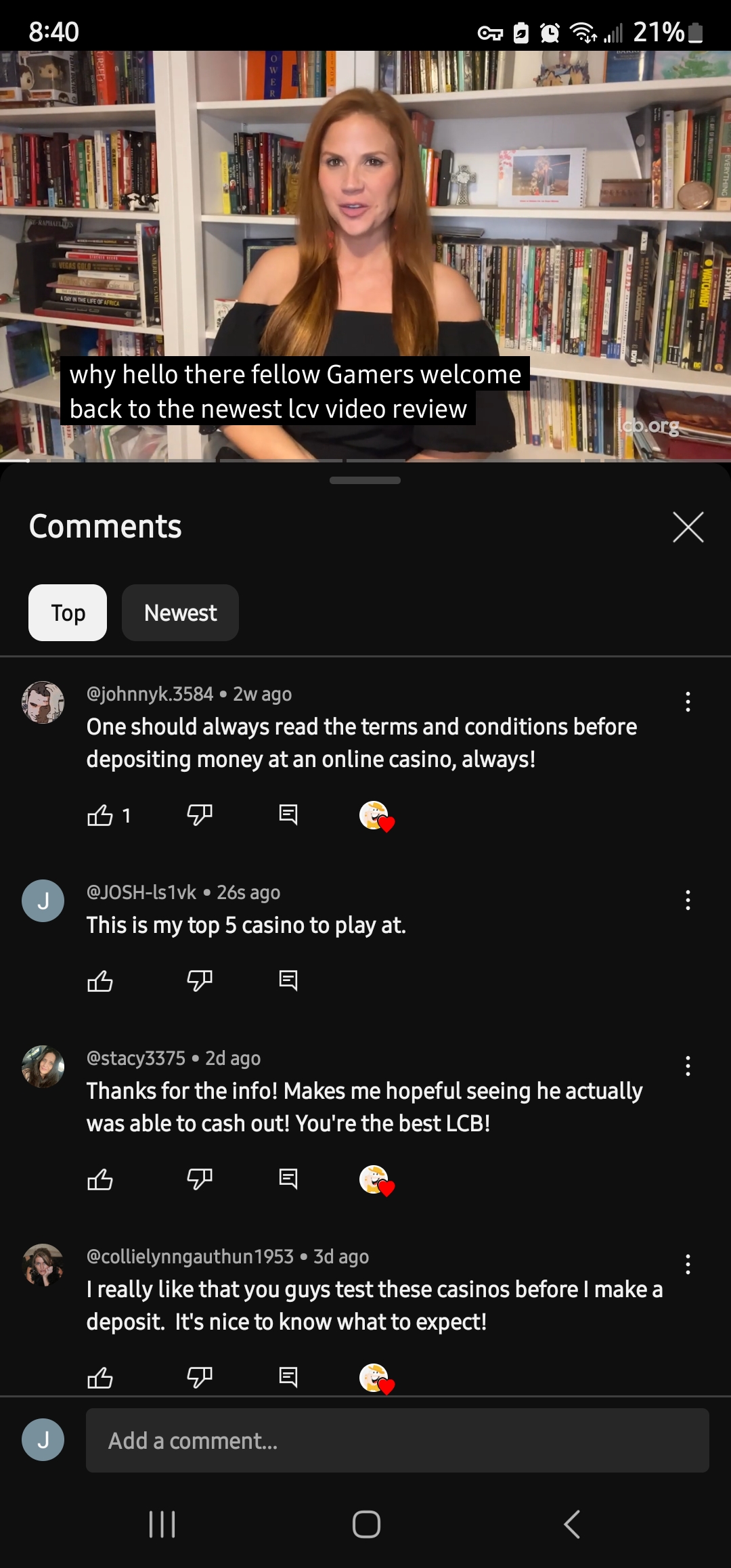The image size is (731, 1568).
Task: Like the comment by @johnnyk.3584
Action: (x=100, y=814)
